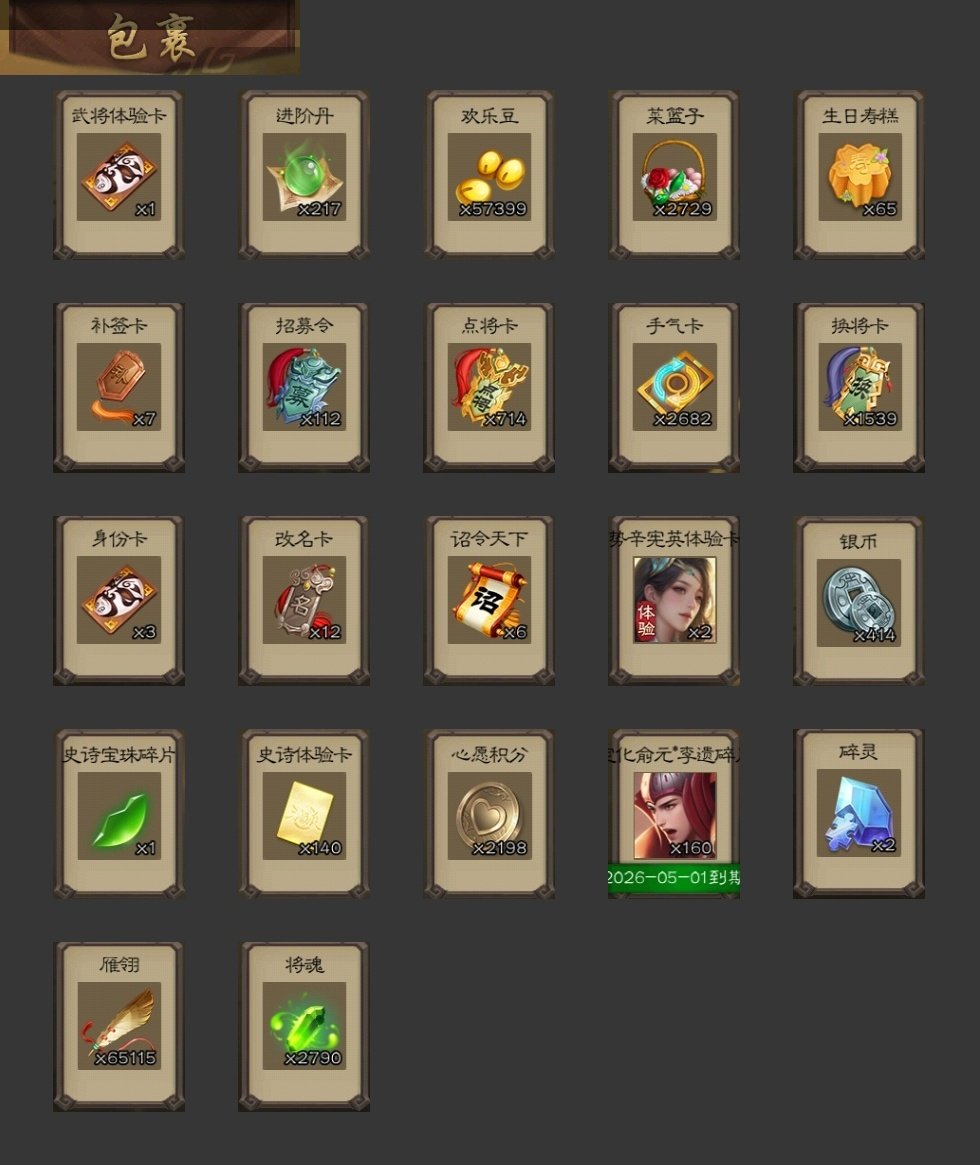Open the 菜篮子 item
980x1165 pixels.
point(674,177)
